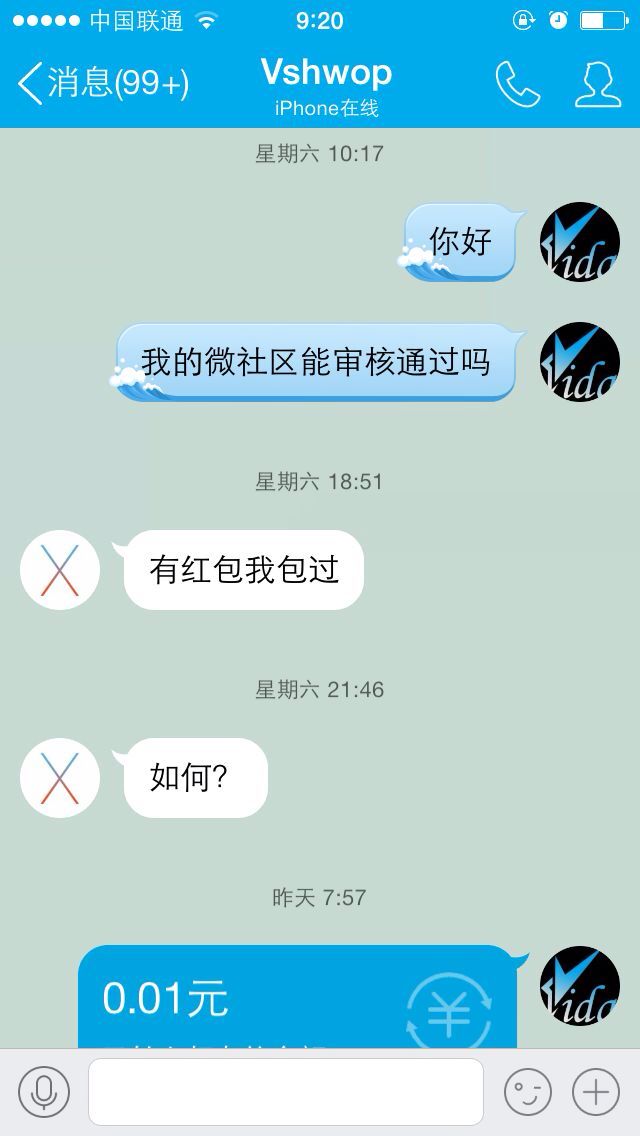This screenshot has height=1136, width=640.
Task: Go back to the 消息 list
Action: click(100, 84)
